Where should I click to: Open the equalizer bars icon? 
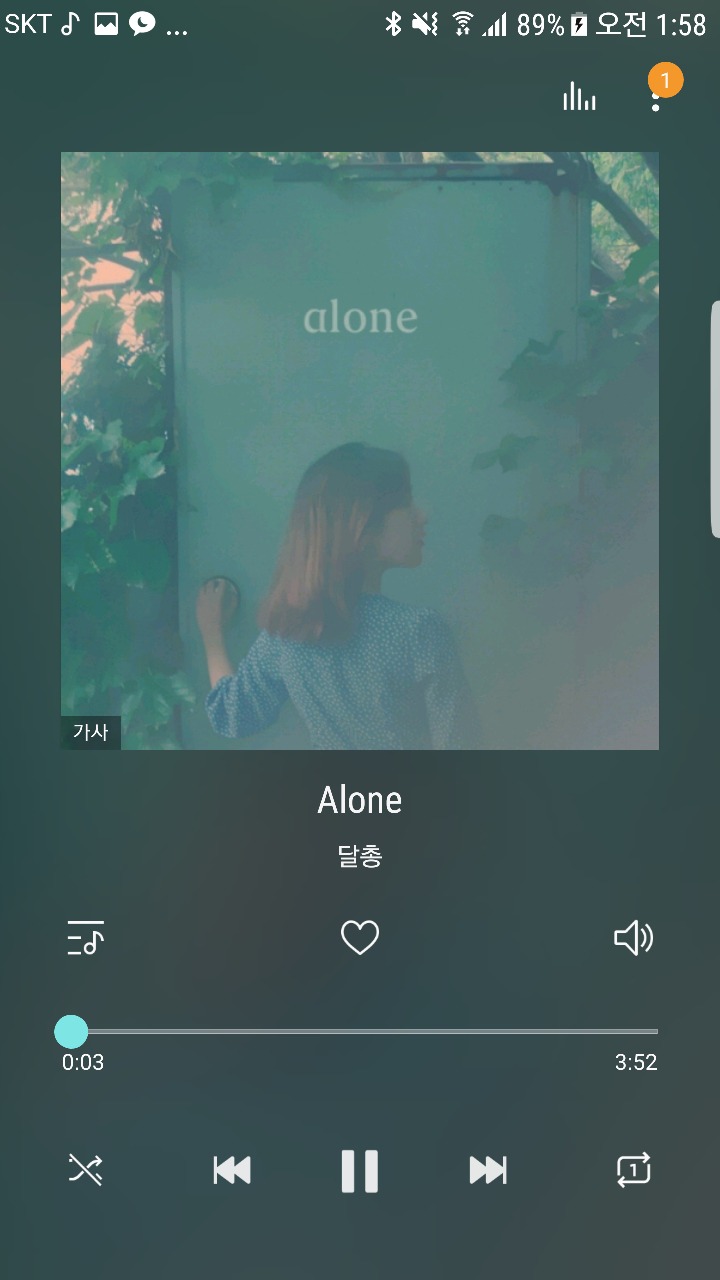point(579,95)
